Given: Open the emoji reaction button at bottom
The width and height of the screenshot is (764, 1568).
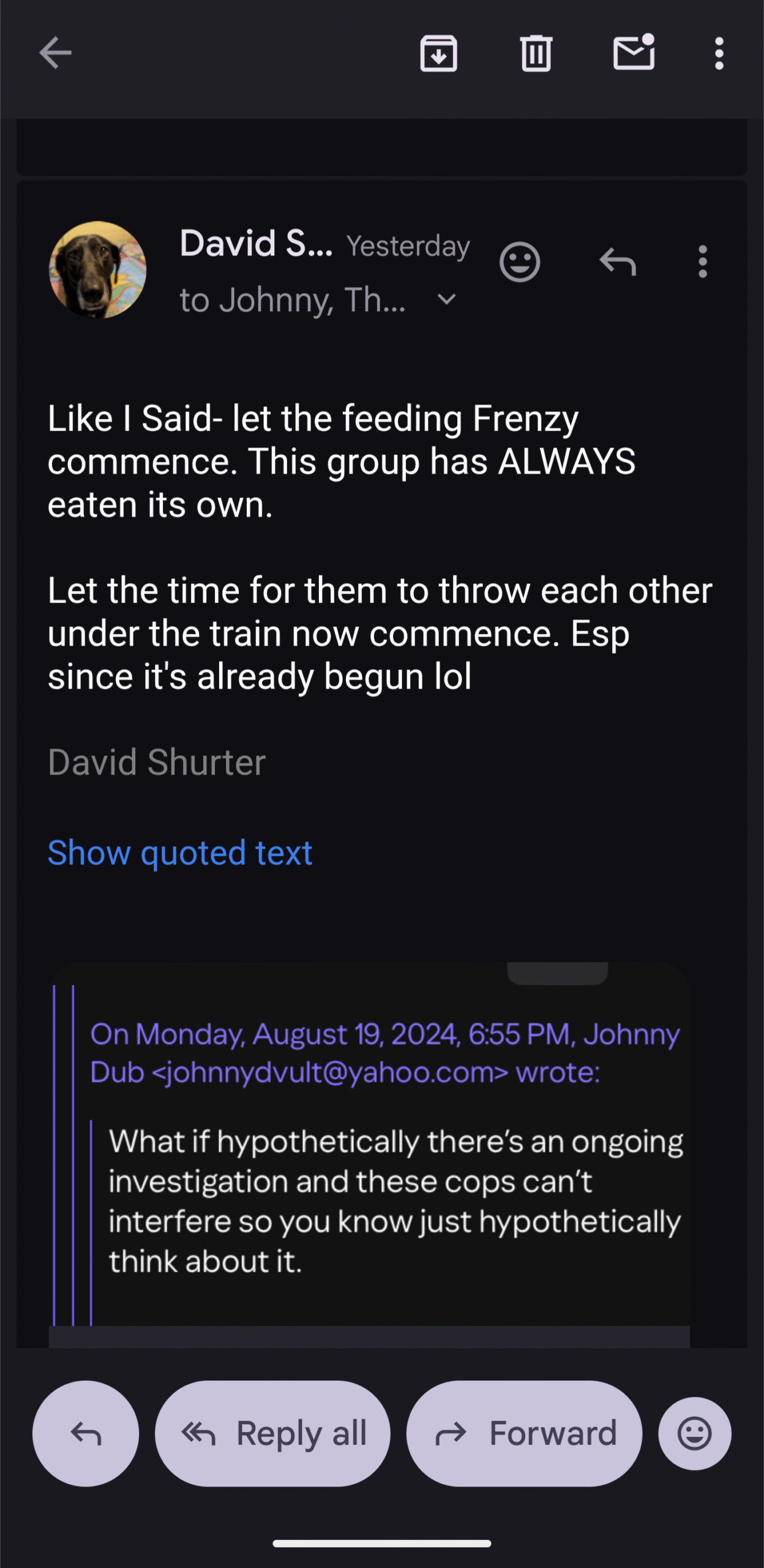Looking at the screenshot, I should tap(694, 1433).
